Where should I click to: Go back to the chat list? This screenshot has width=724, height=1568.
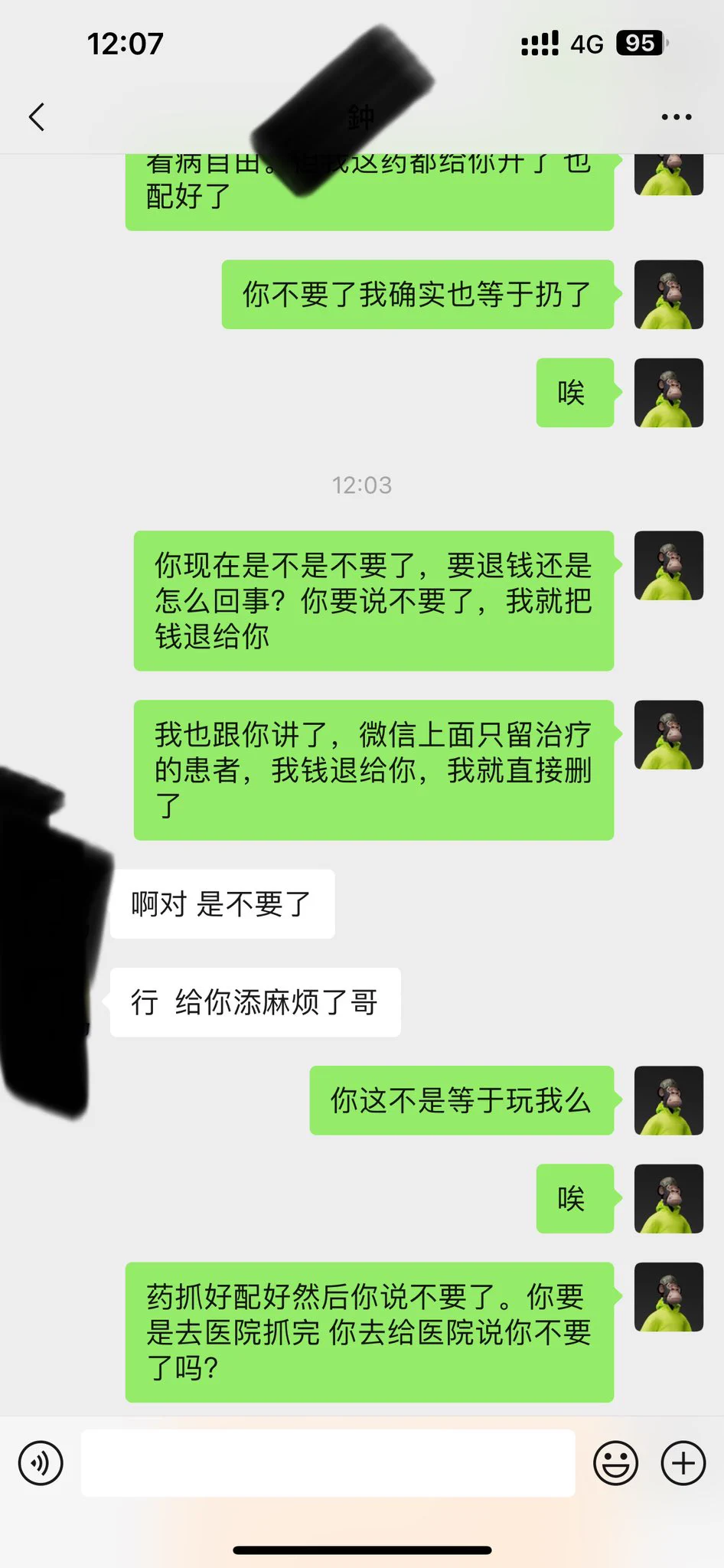37,117
